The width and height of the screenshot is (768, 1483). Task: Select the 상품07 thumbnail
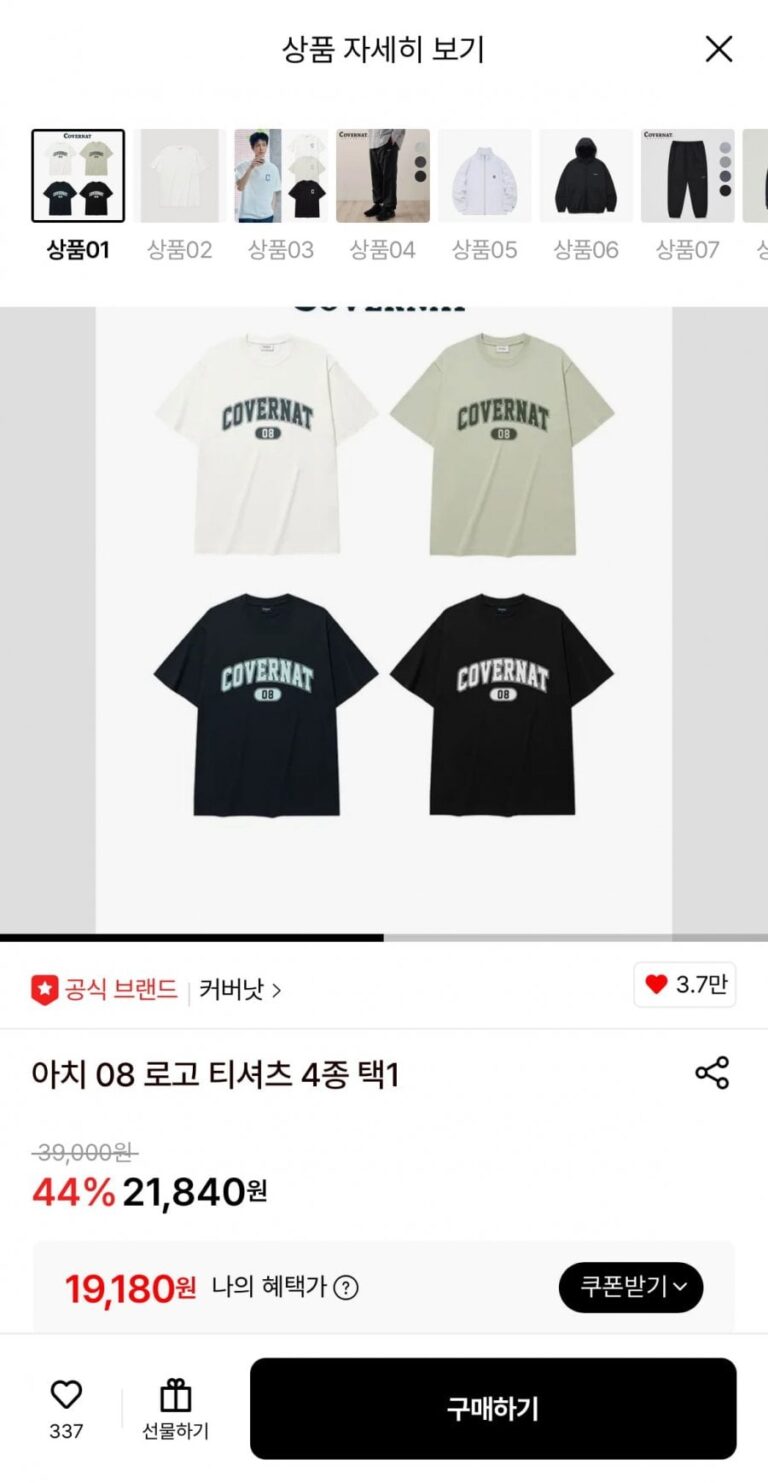tap(687, 176)
